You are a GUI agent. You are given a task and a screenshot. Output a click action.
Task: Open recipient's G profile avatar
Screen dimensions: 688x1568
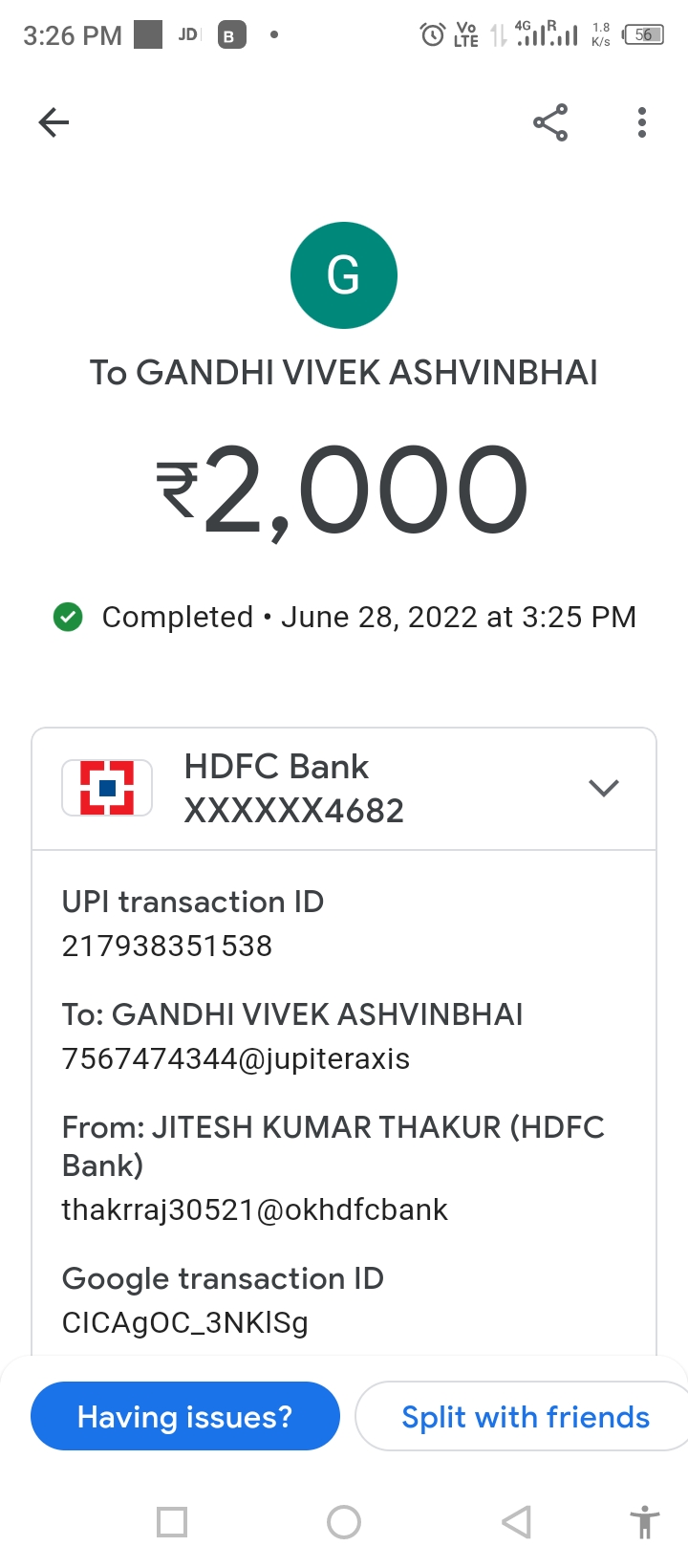coord(344,275)
